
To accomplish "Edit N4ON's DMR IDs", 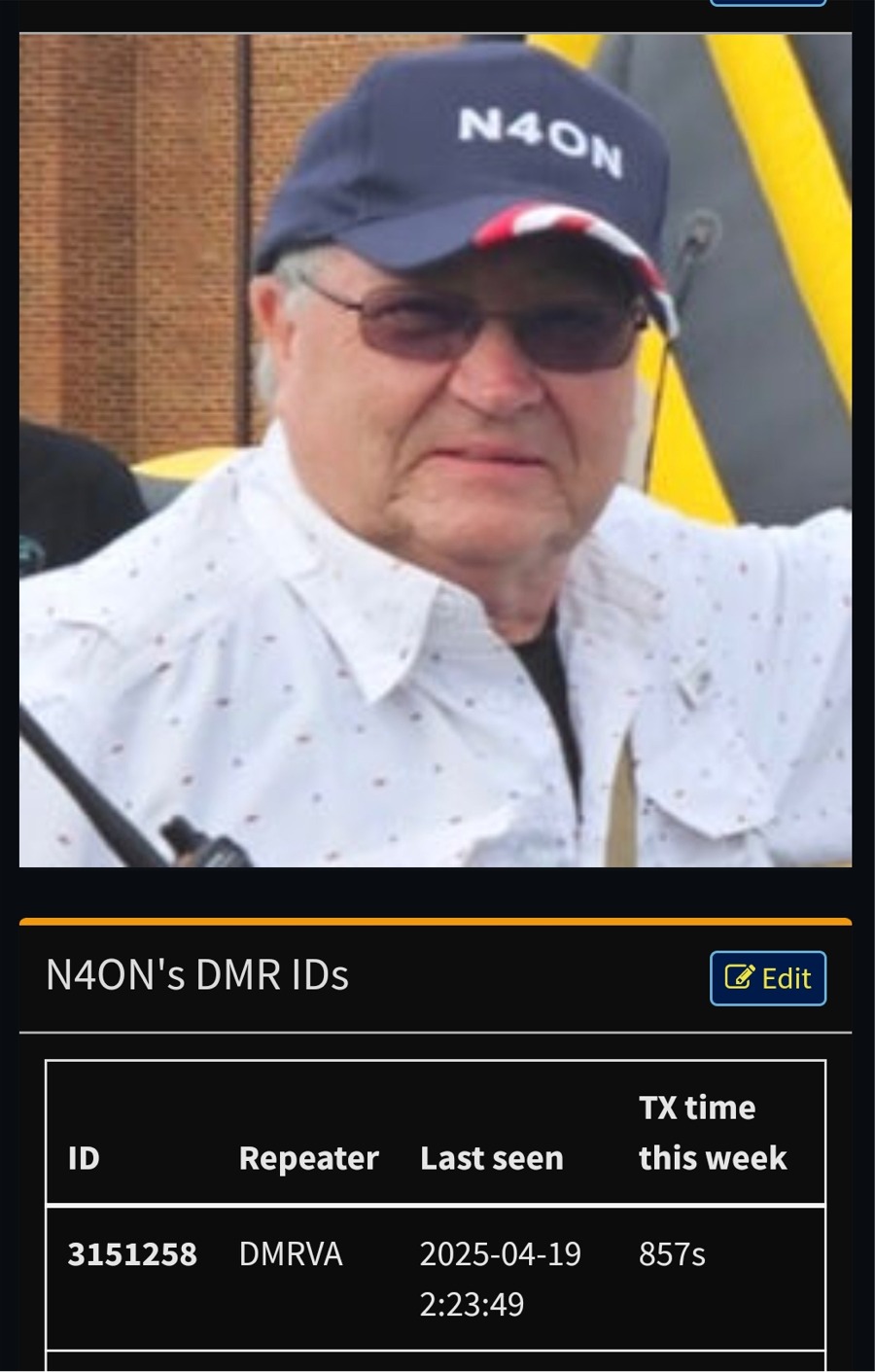I will click(767, 978).
